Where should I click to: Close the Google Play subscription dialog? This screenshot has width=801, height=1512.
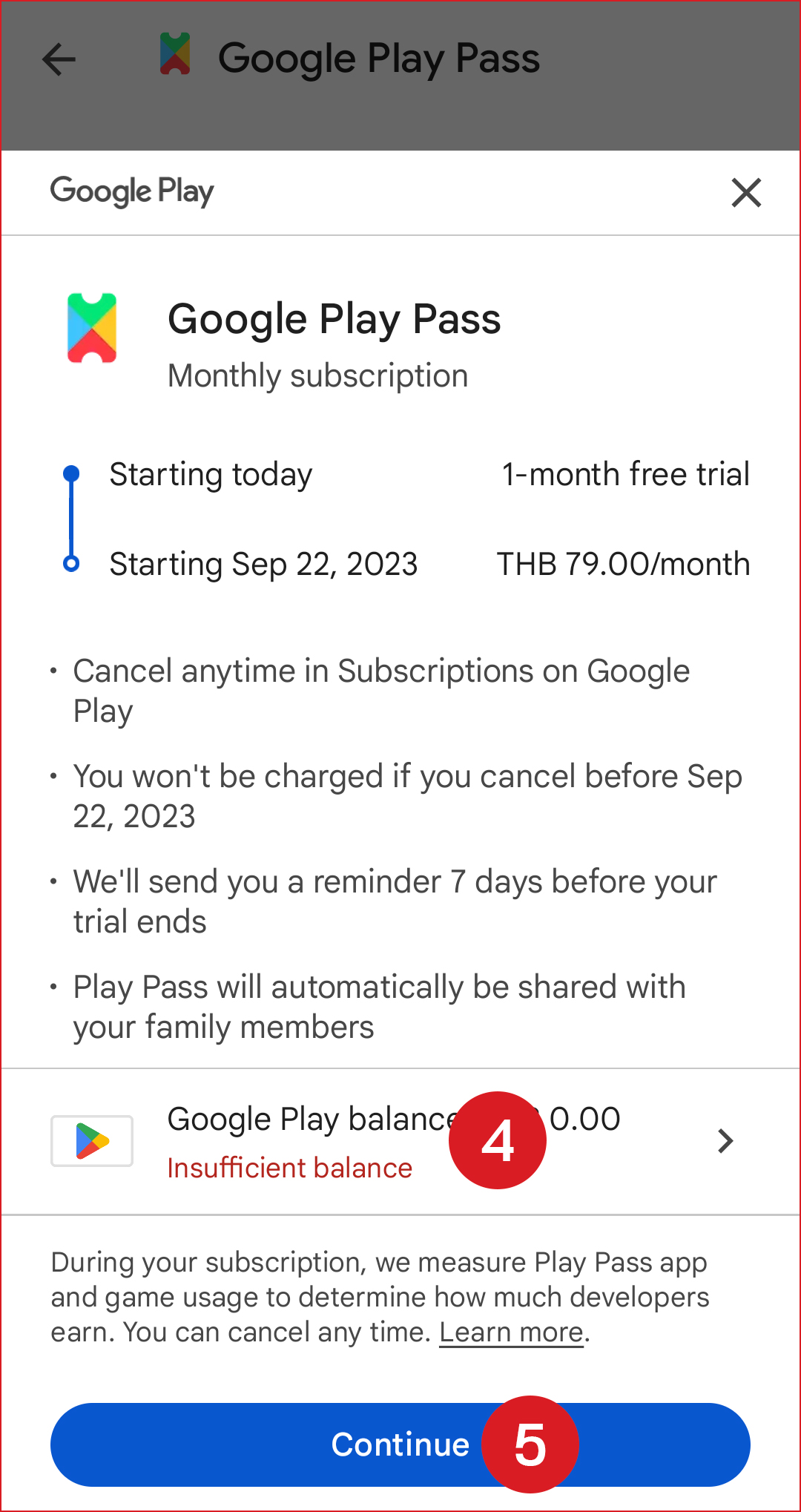coord(746,193)
